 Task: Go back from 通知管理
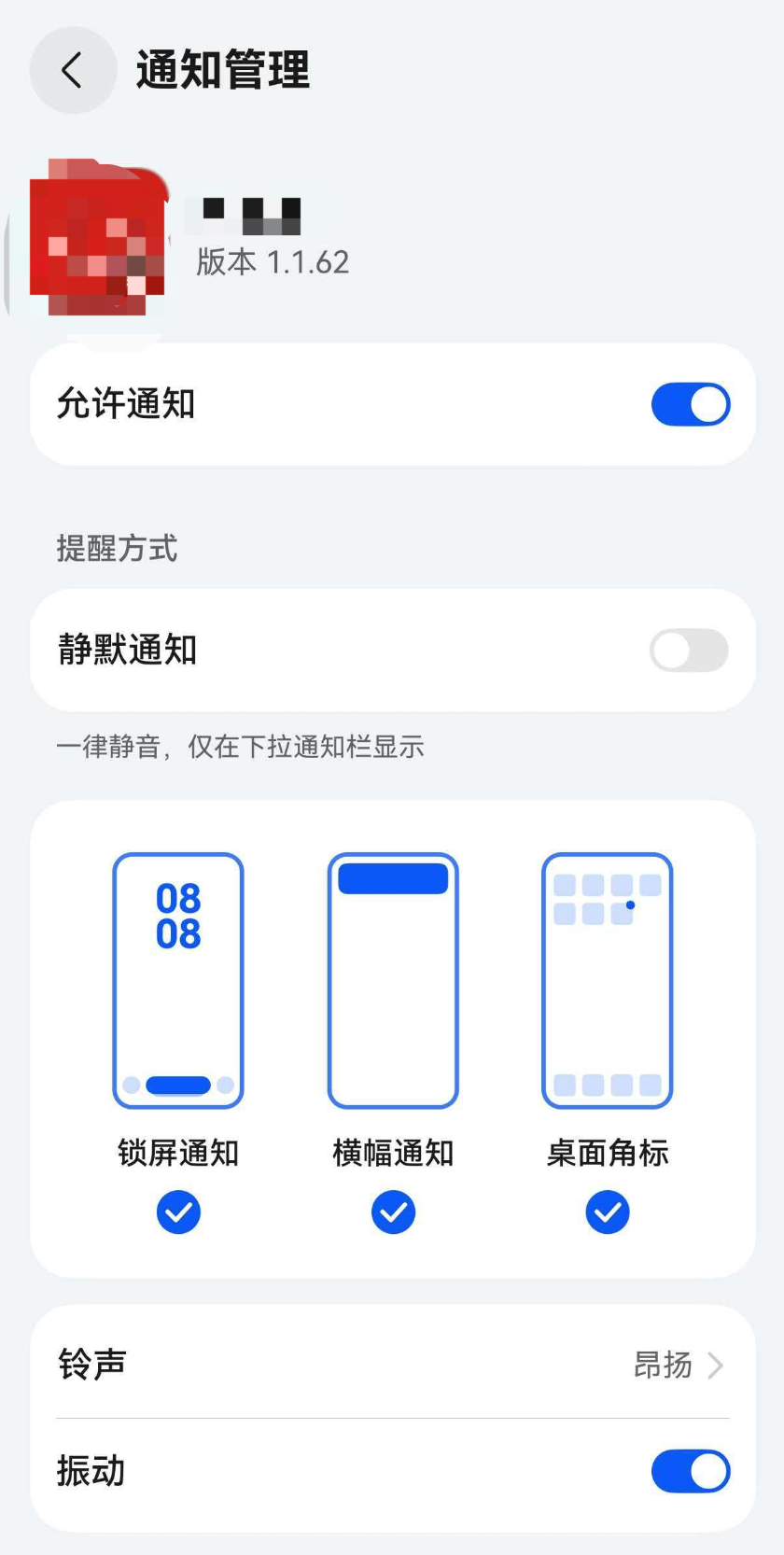[x=72, y=70]
